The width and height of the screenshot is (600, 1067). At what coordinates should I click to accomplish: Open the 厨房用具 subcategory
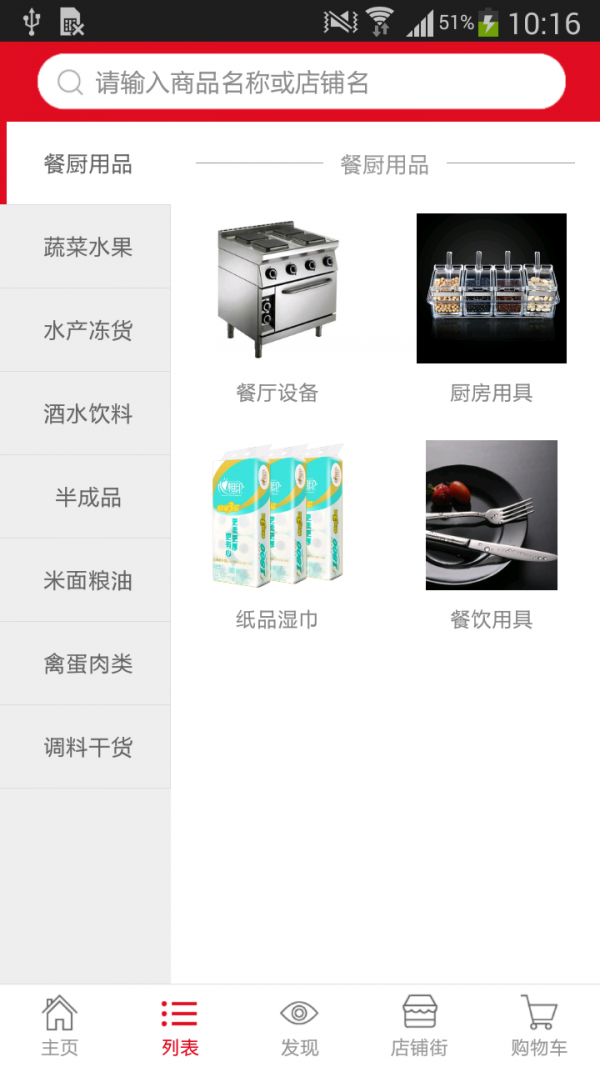(x=491, y=307)
